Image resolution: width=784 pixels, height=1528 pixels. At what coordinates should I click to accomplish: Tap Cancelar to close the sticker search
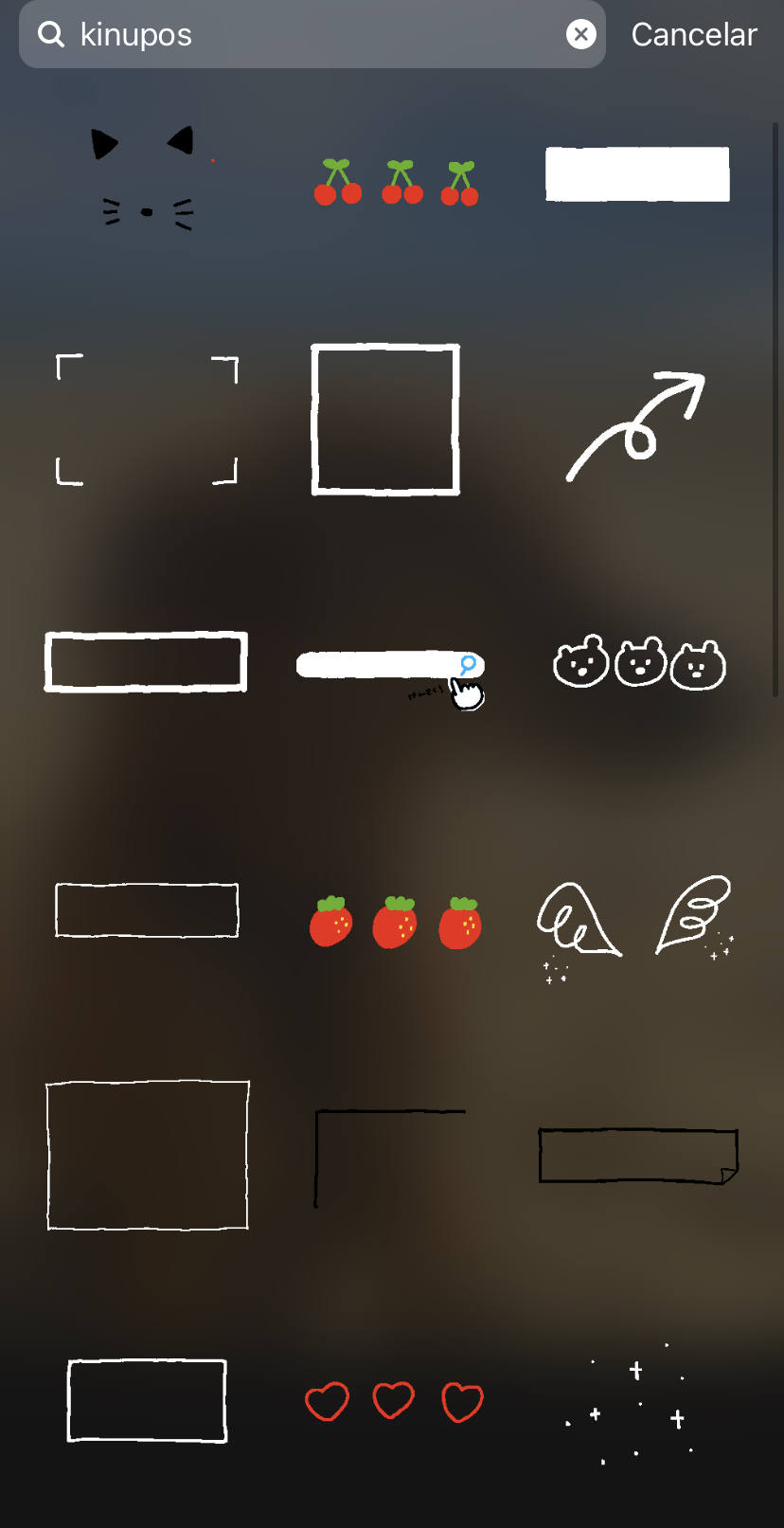pos(694,34)
